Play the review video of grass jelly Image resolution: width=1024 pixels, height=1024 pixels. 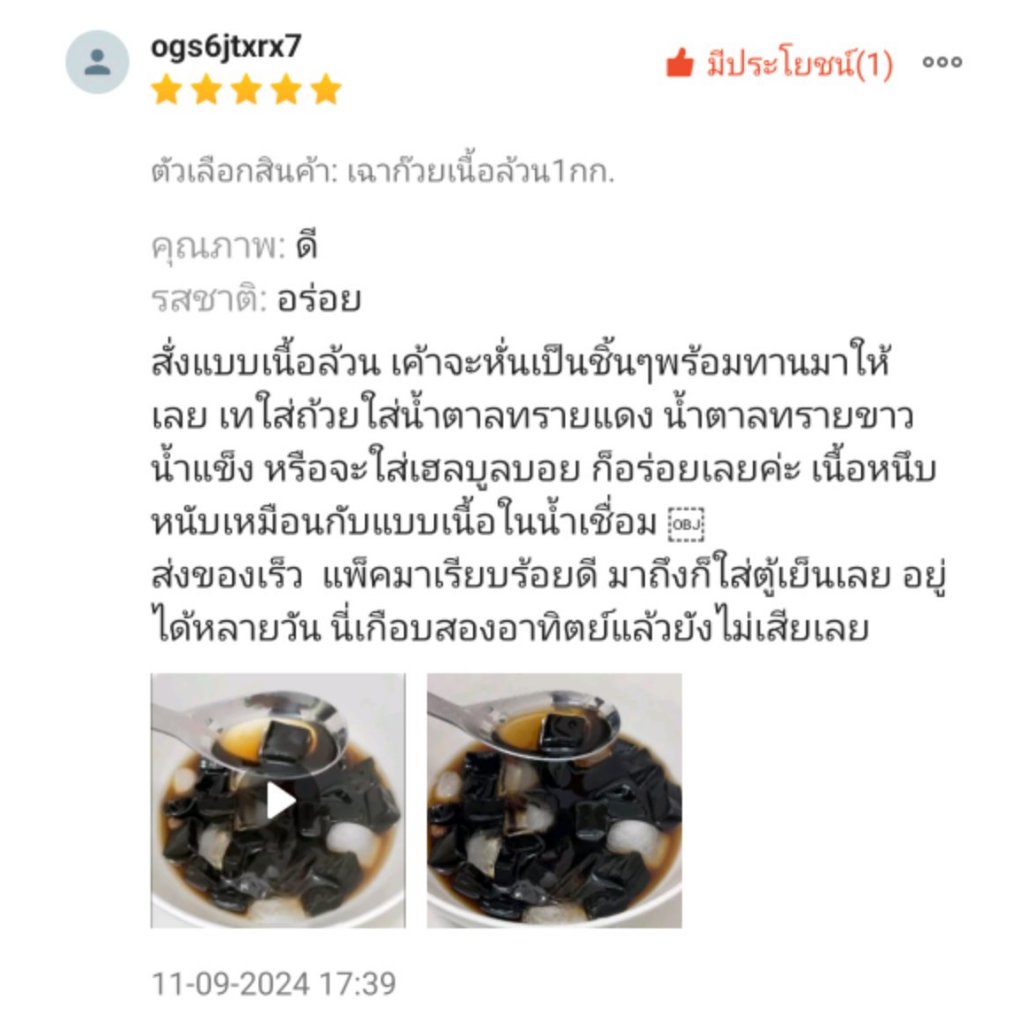[278, 800]
